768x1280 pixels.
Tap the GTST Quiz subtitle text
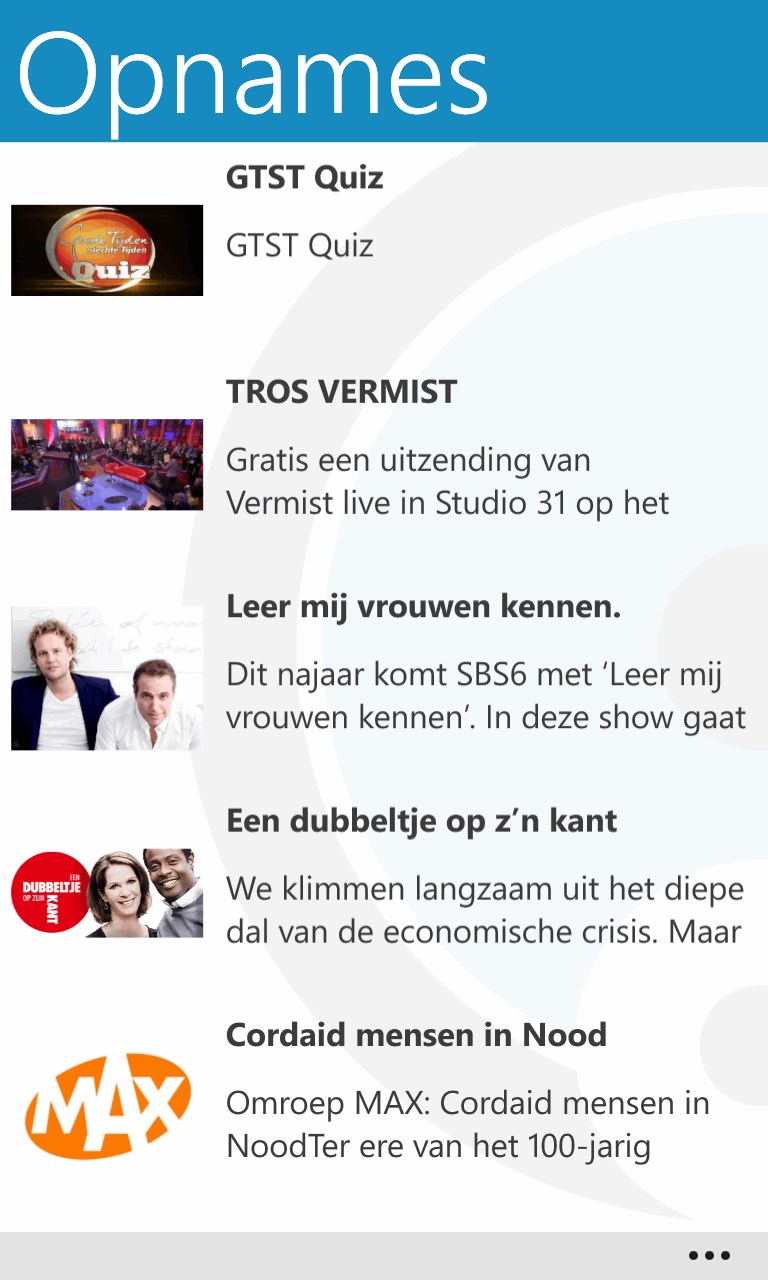tap(302, 246)
